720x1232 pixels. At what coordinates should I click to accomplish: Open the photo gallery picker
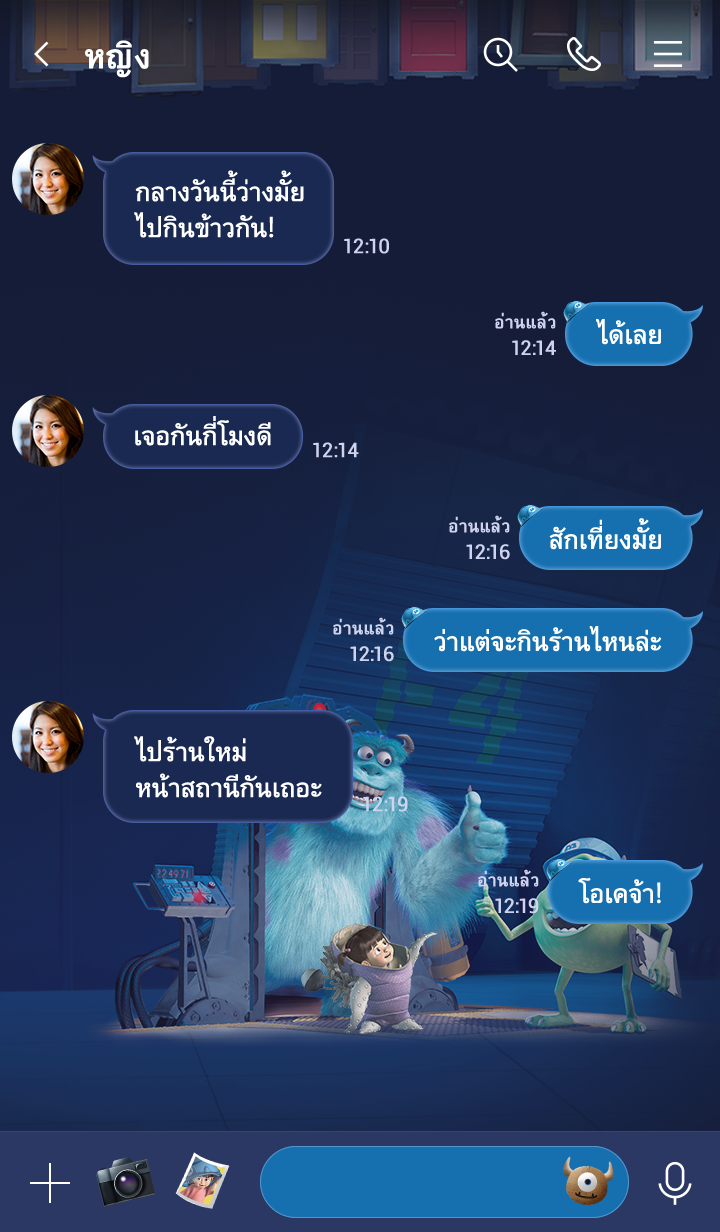(203, 1181)
